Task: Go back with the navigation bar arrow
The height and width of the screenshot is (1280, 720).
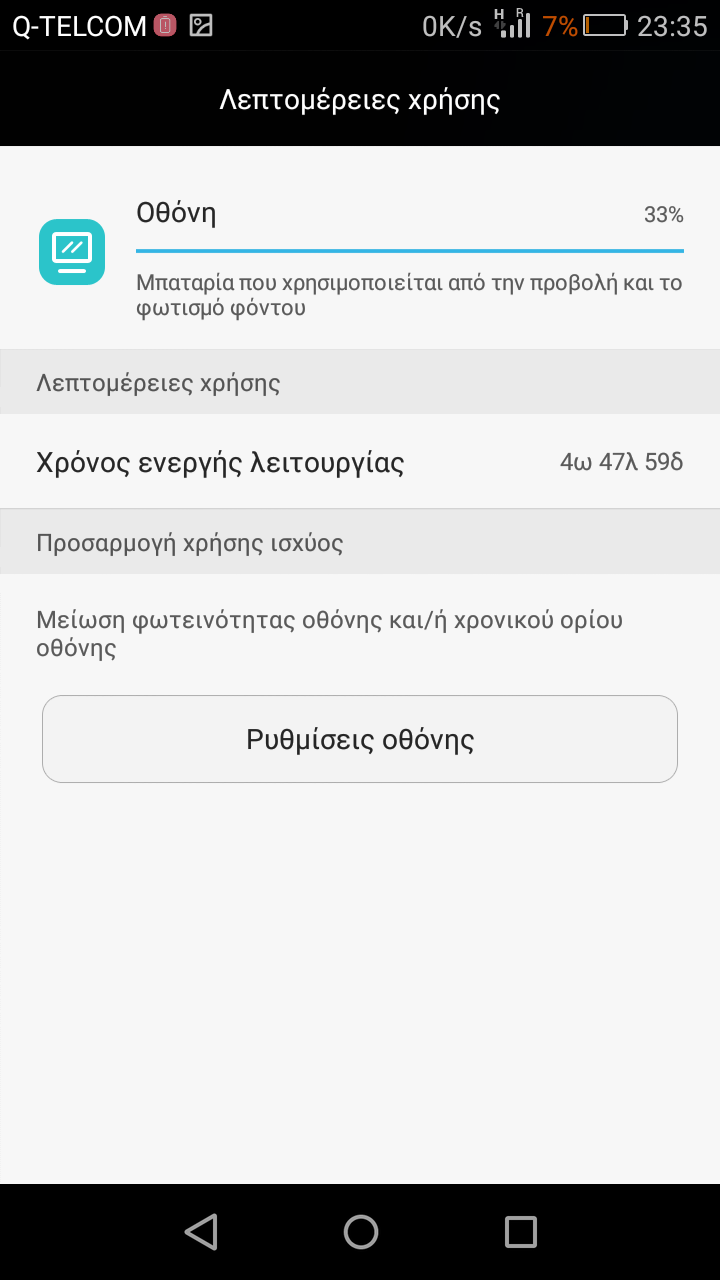Action: point(201,1231)
